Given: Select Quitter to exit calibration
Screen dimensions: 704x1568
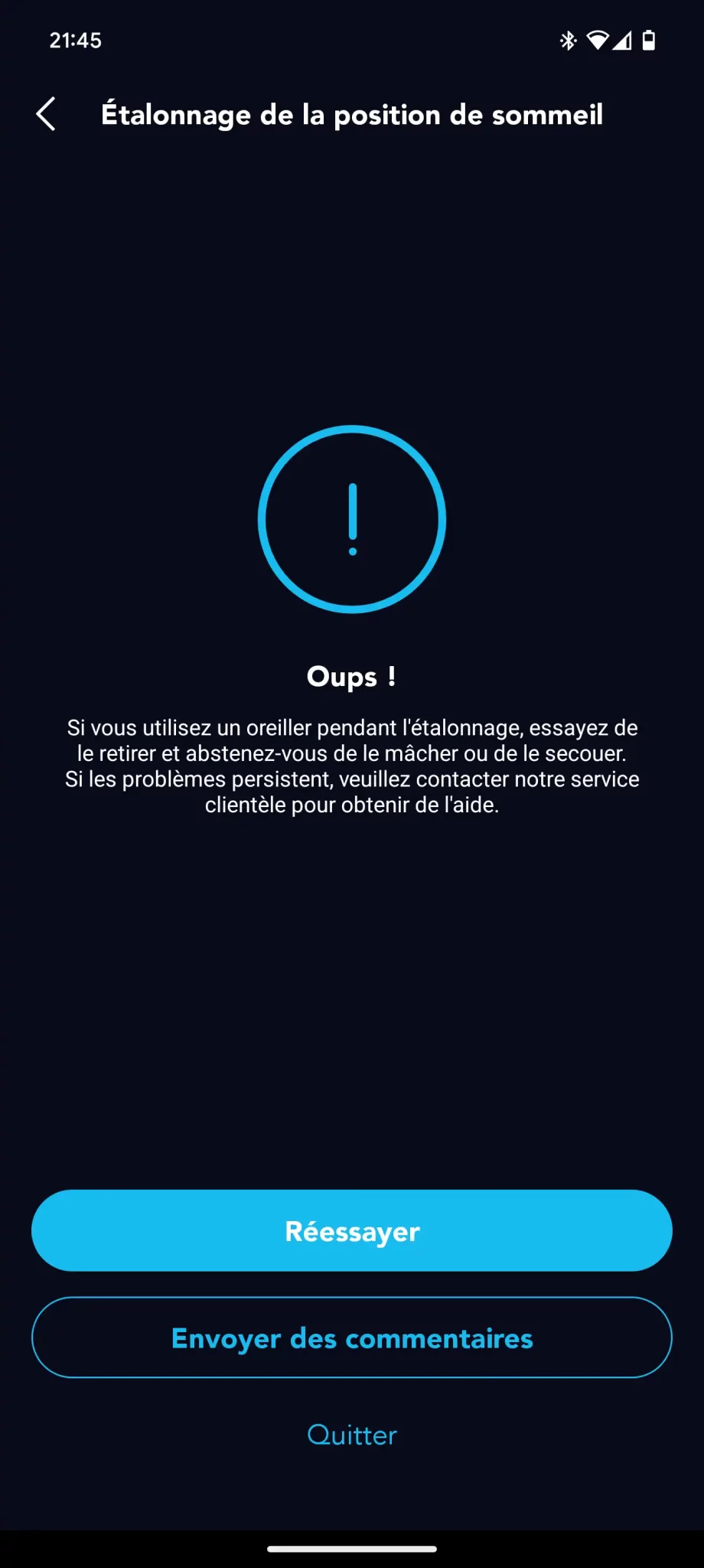Looking at the screenshot, I should 352,1435.
